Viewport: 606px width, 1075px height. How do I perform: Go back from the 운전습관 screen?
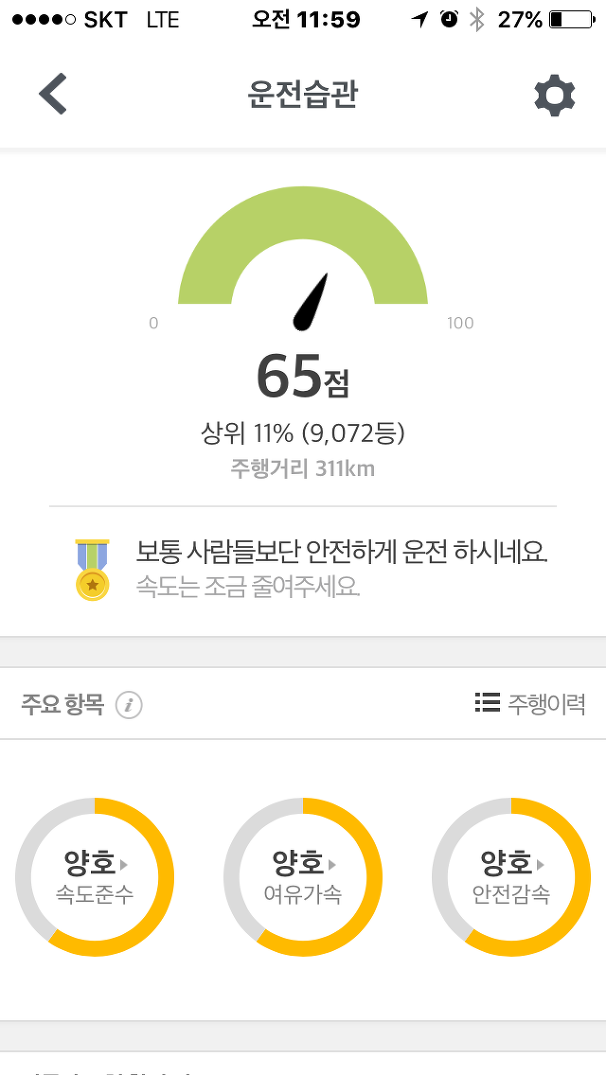(x=53, y=95)
